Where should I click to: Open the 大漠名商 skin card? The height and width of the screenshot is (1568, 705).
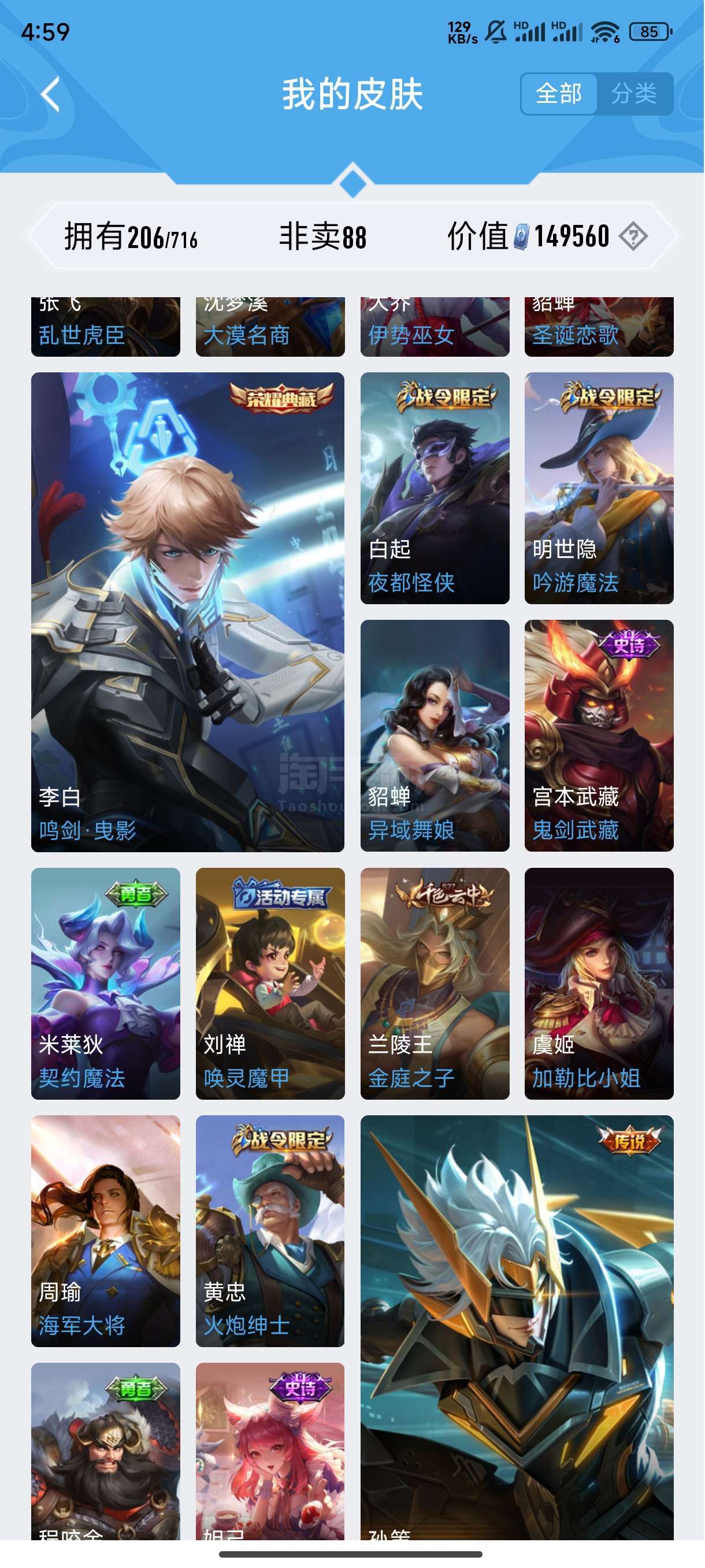click(270, 327)
